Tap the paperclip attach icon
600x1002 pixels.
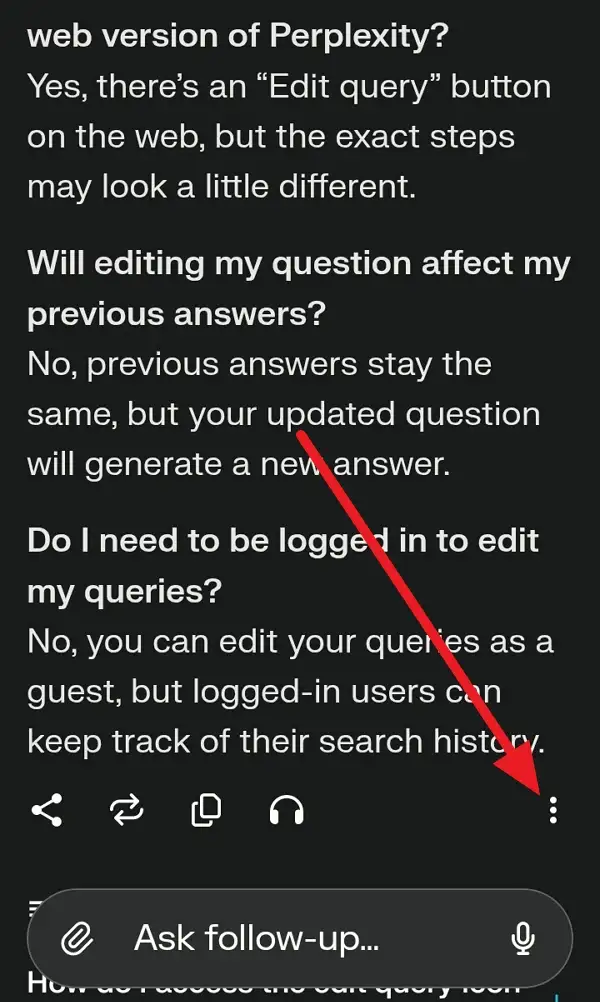[x=77, y=939]
